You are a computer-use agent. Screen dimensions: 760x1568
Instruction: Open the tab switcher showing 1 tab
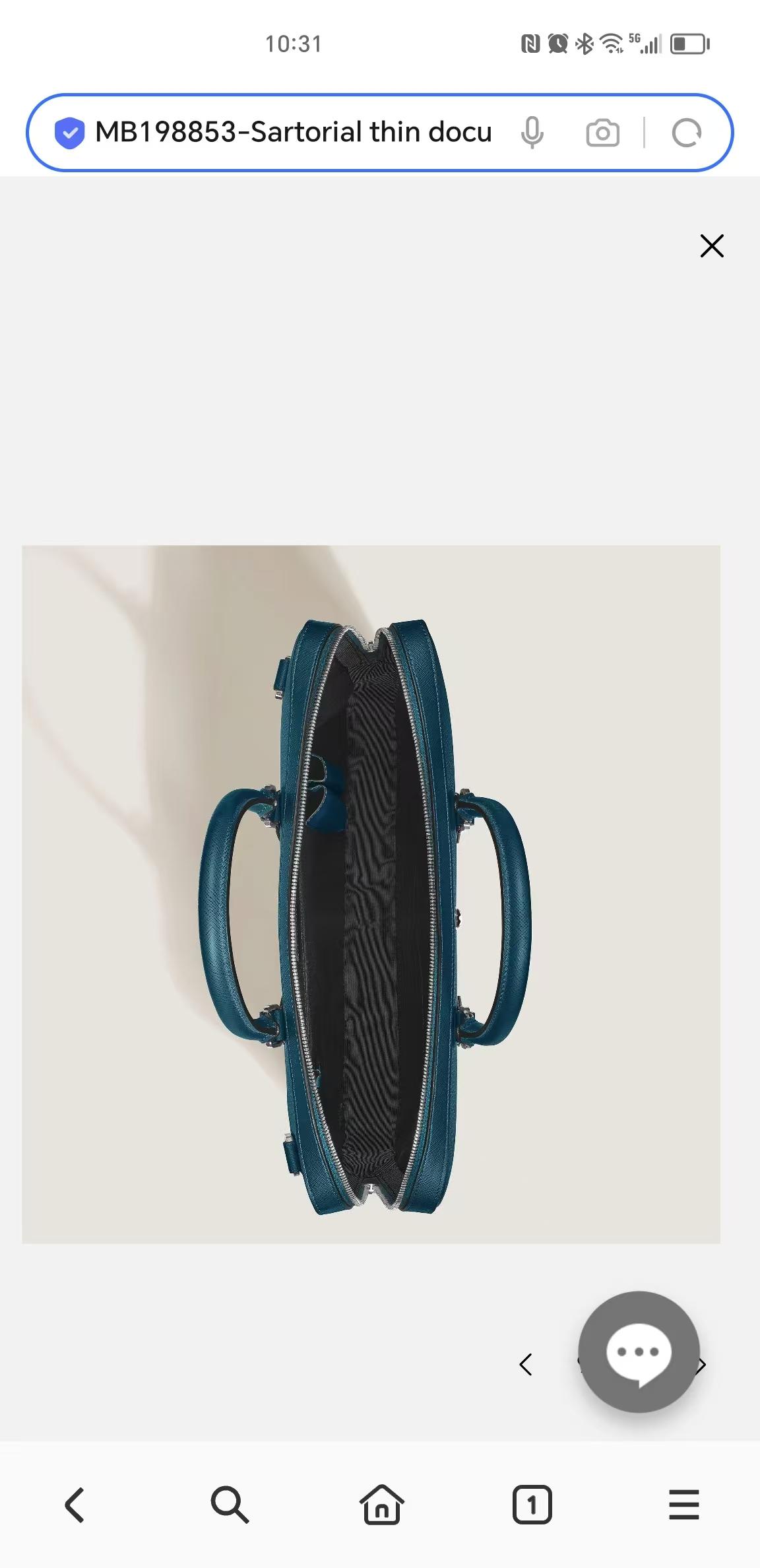532,1505
